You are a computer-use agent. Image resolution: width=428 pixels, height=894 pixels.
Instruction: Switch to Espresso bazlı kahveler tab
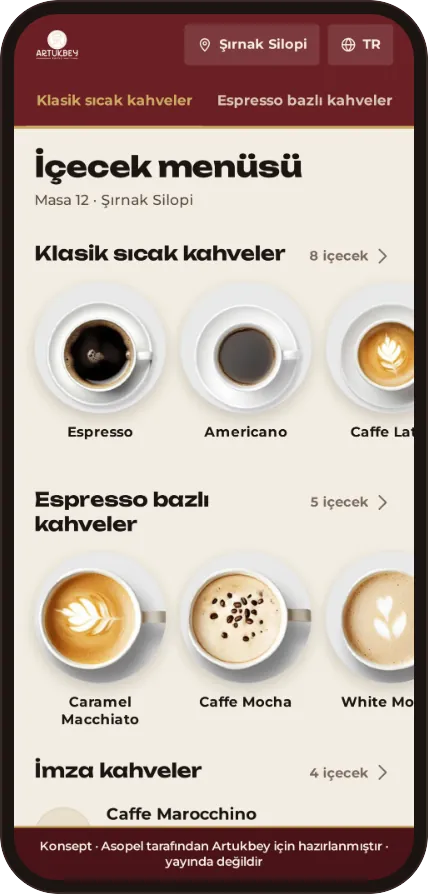(x=304, y=101)
